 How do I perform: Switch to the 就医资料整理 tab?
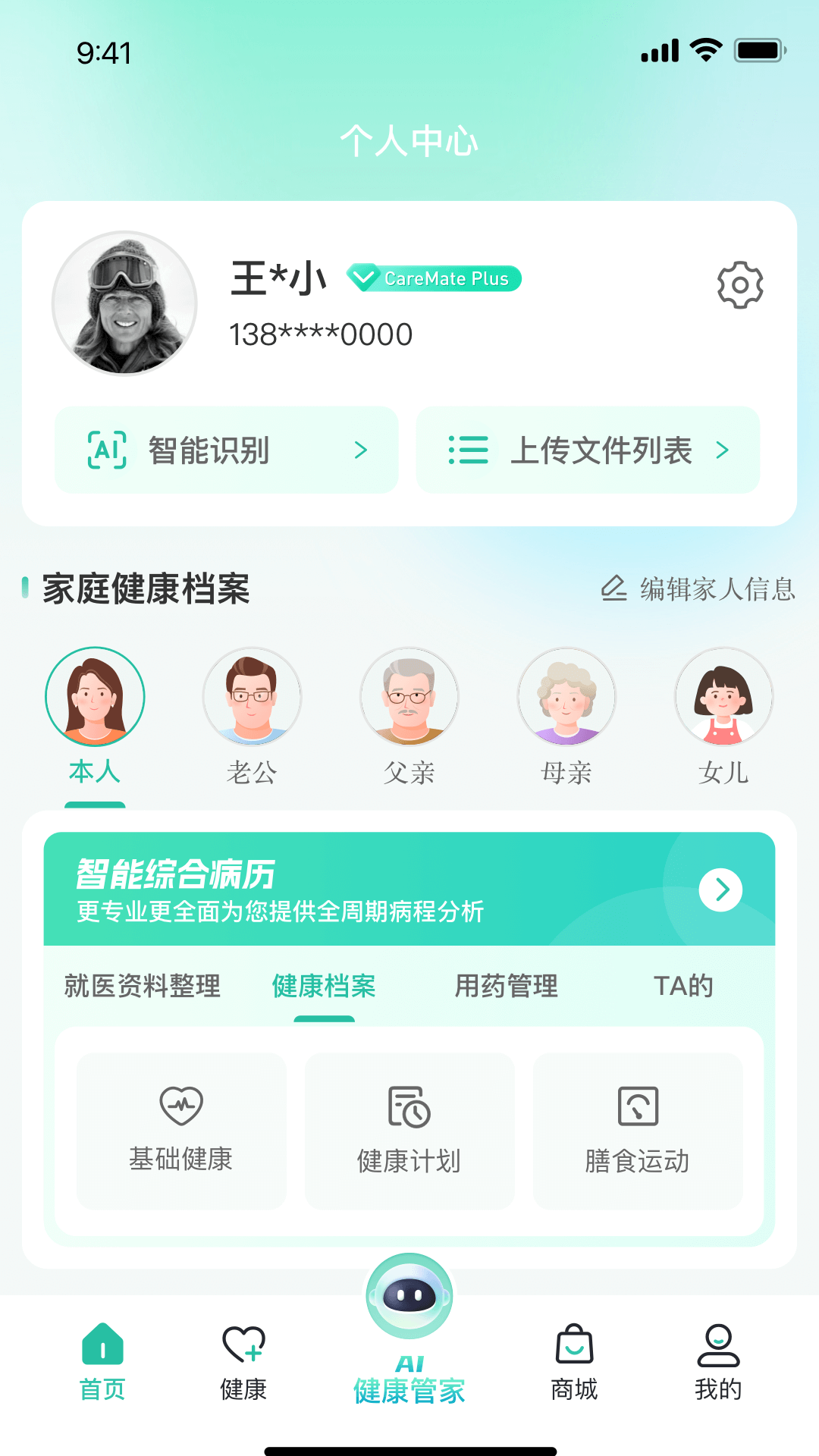142,987
